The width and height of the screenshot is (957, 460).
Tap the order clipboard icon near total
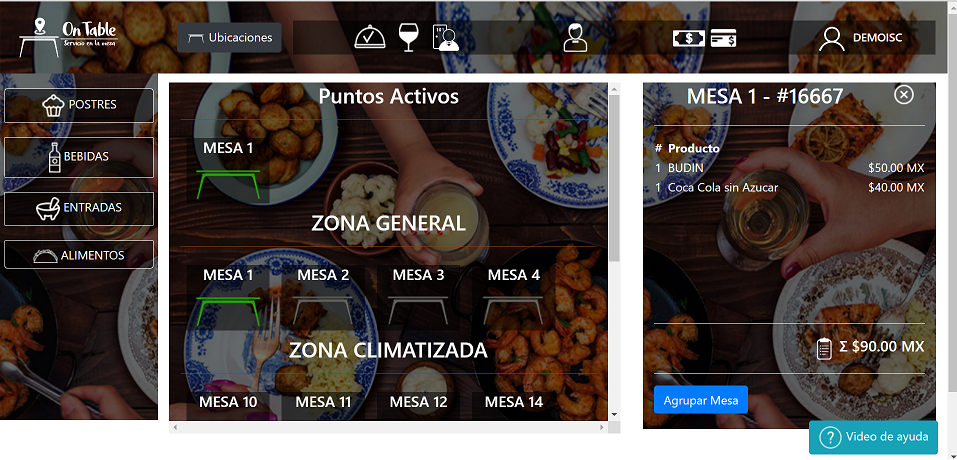pos(824,348)
